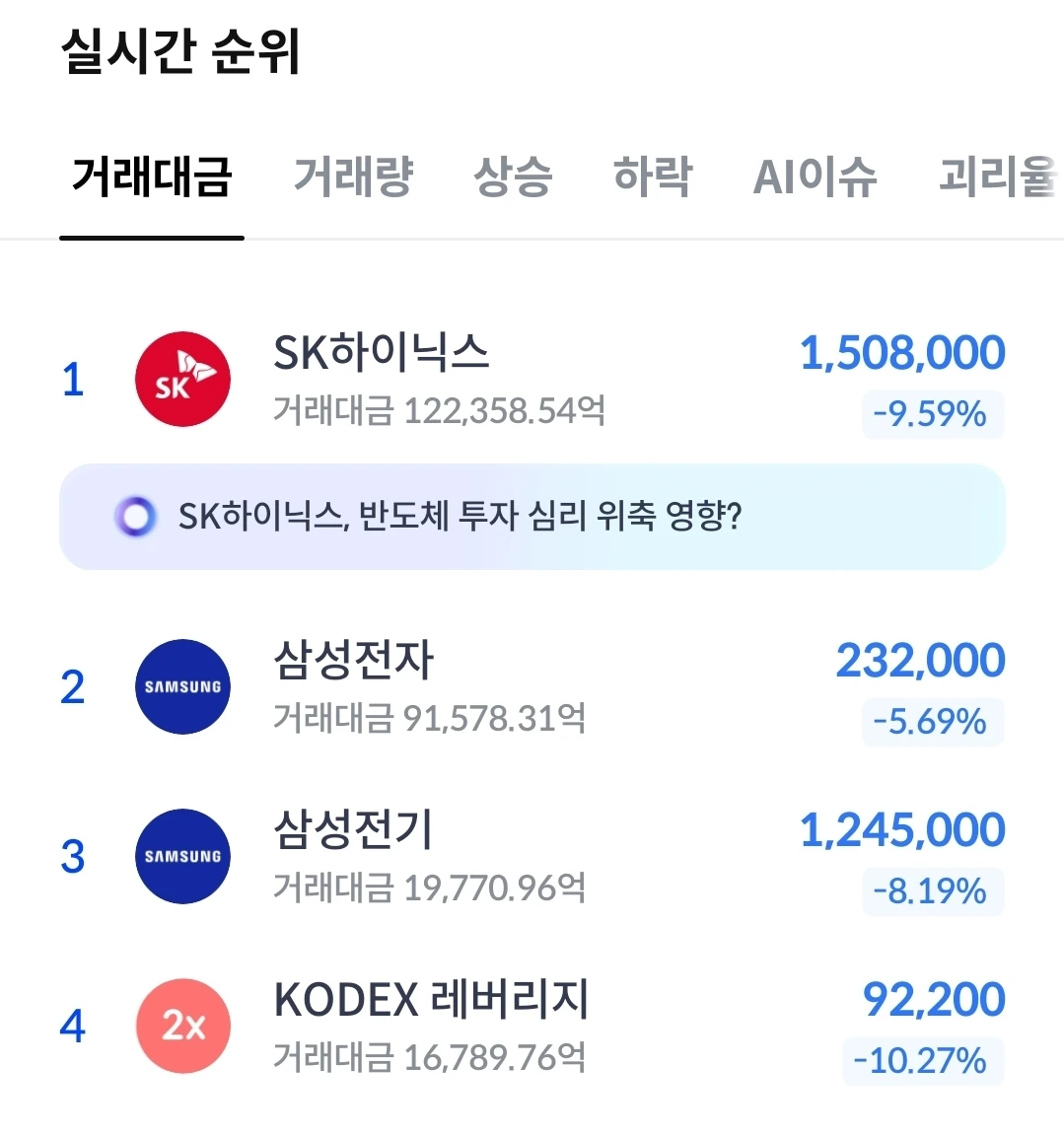This screenshot has height=1136, width=1064.
Task: Open the SK하이닉스 stock row
Action: tap(532, 380)
